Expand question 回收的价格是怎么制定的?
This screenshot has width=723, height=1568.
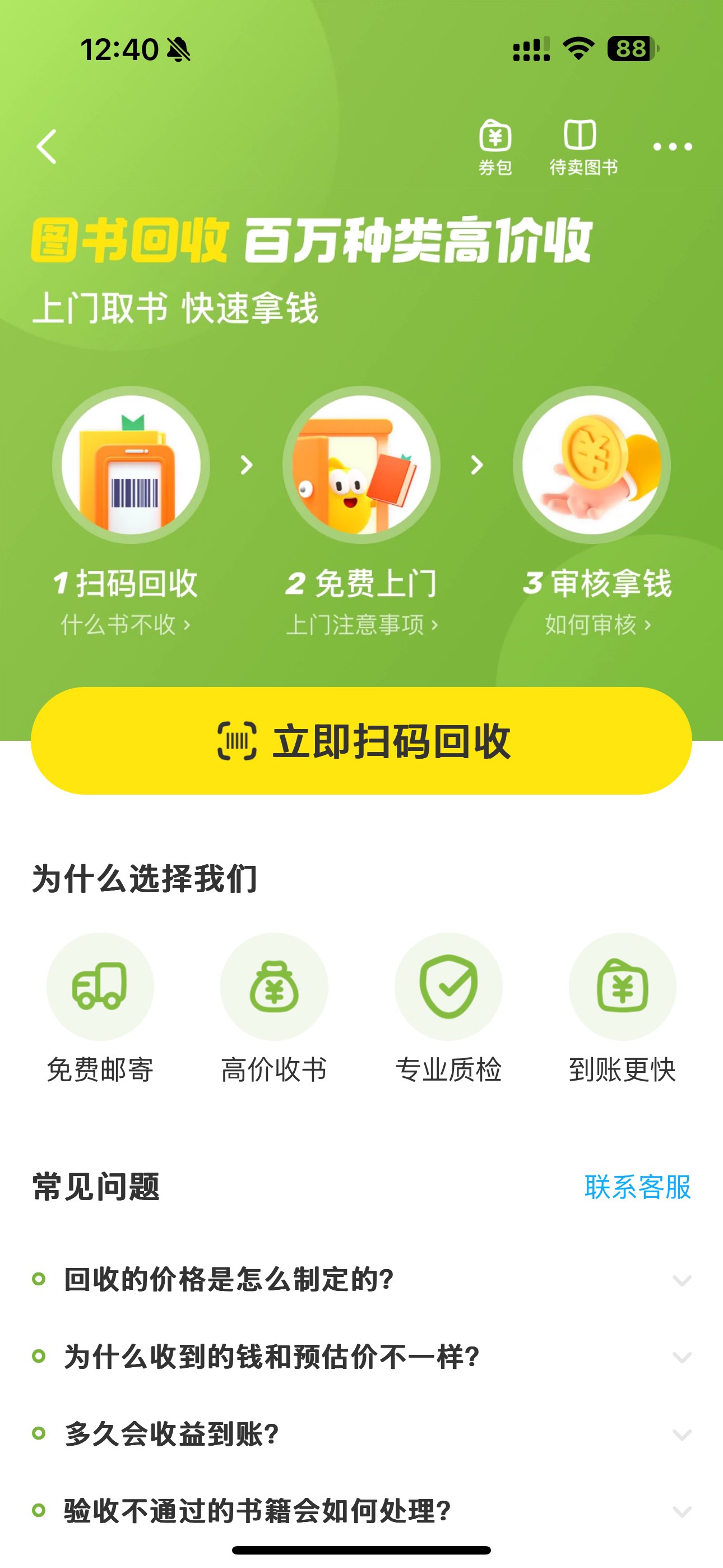click(x=361, y=1280)
